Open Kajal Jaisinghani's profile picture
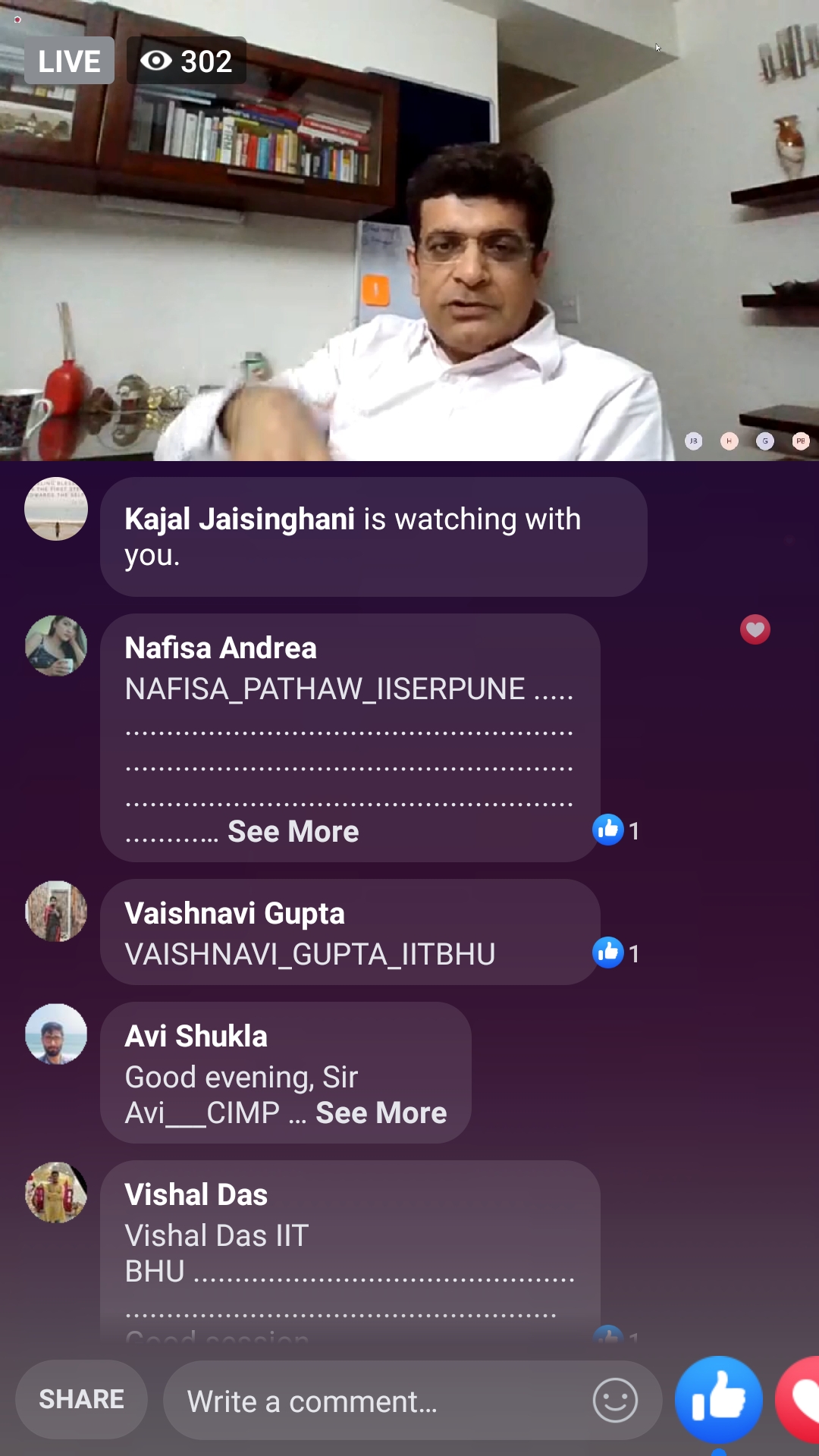The height and width of the screenshot is (1456, 819). [56, 509]
